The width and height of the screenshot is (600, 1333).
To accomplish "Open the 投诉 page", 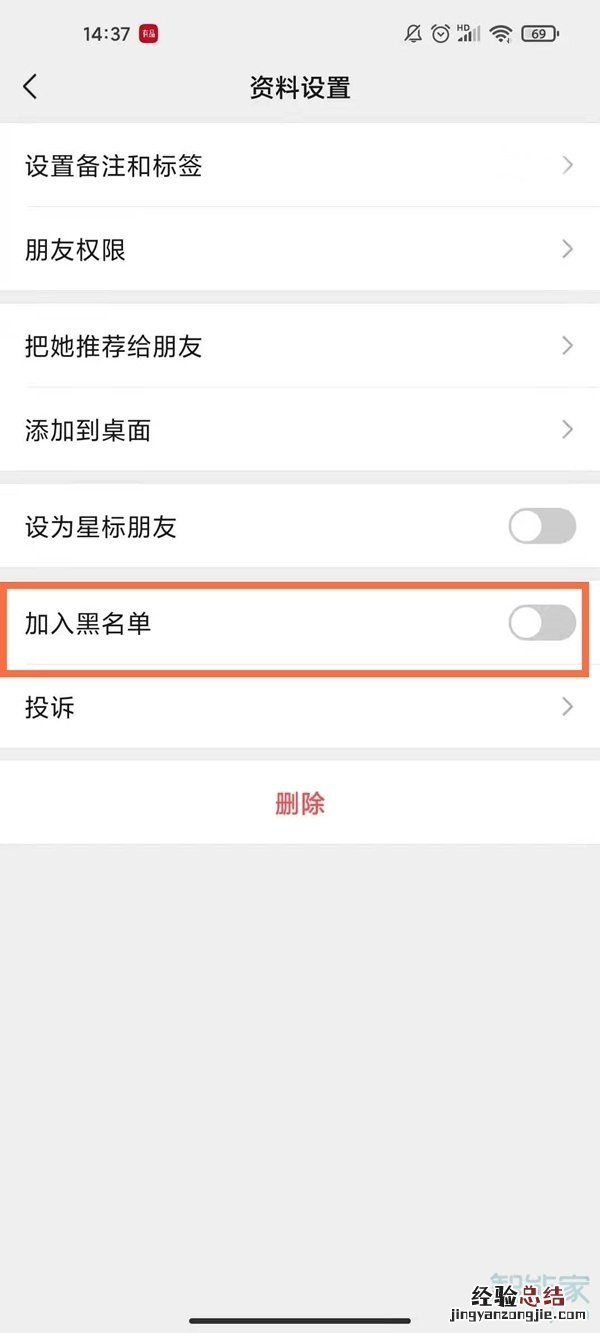I will [x=299, y=707].
